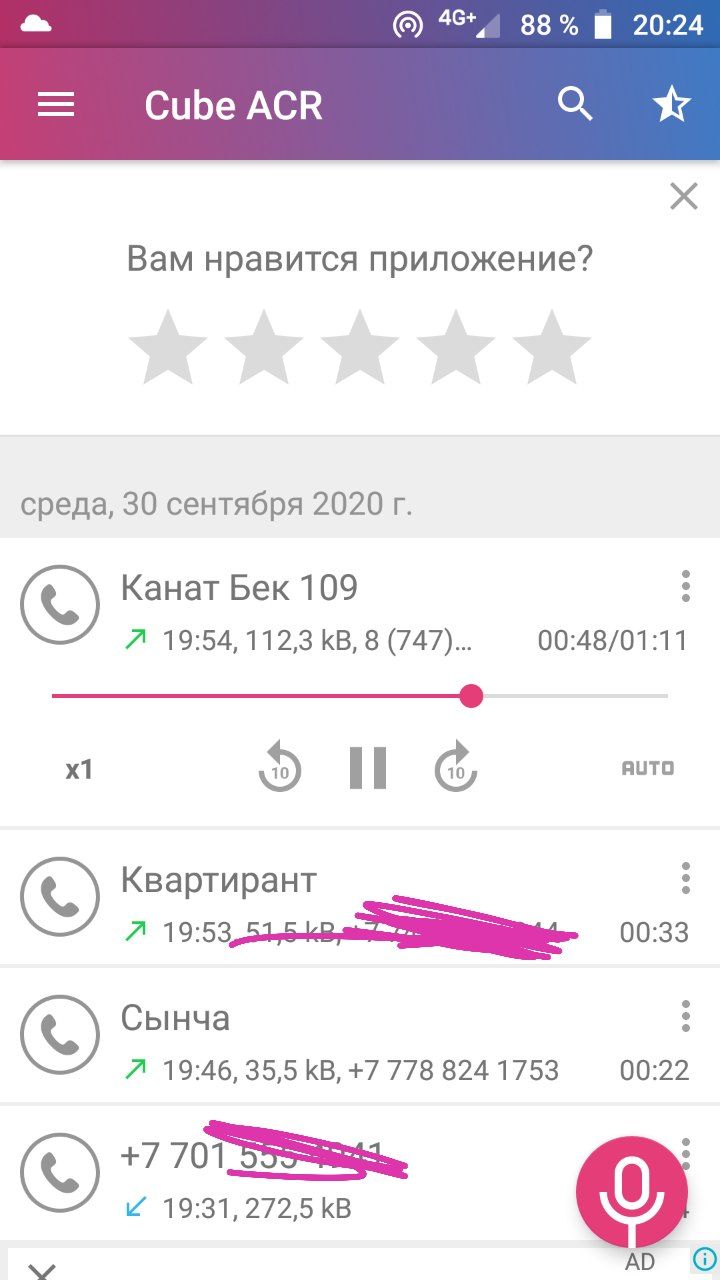Close the bottom ad banner
The image size is (720, 1280).
click(41, 1270)
